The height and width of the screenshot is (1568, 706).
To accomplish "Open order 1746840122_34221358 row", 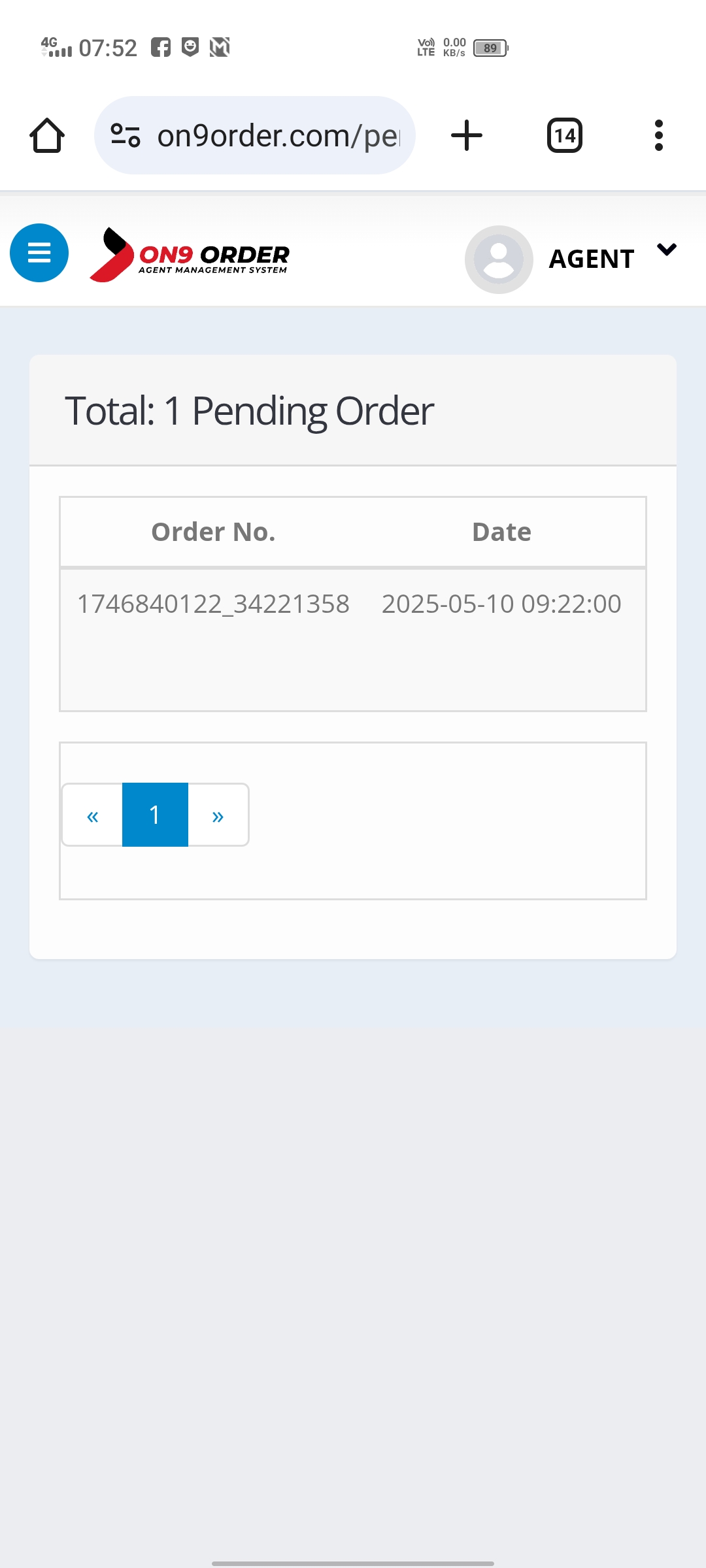I will tap(353, 639).
